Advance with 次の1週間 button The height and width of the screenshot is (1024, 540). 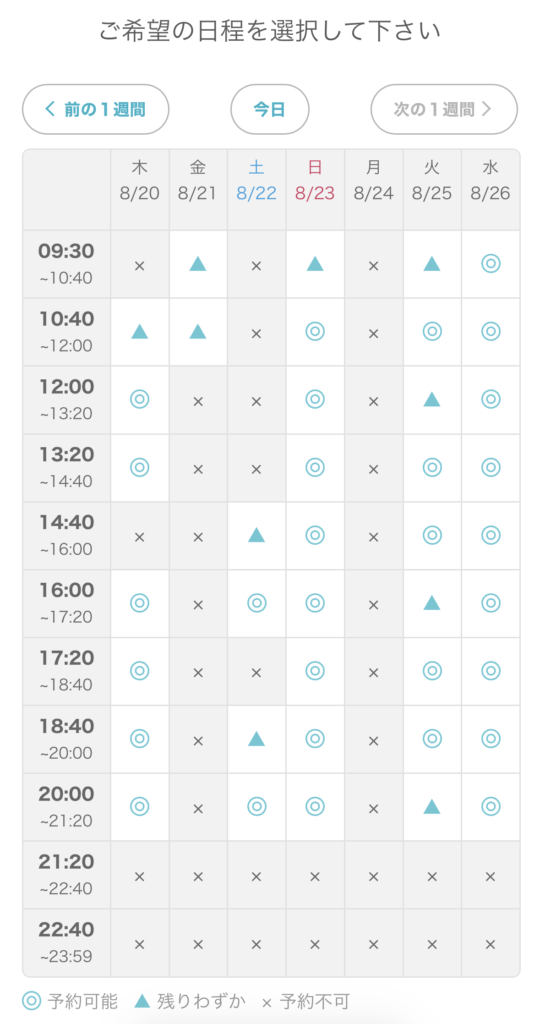444,109
